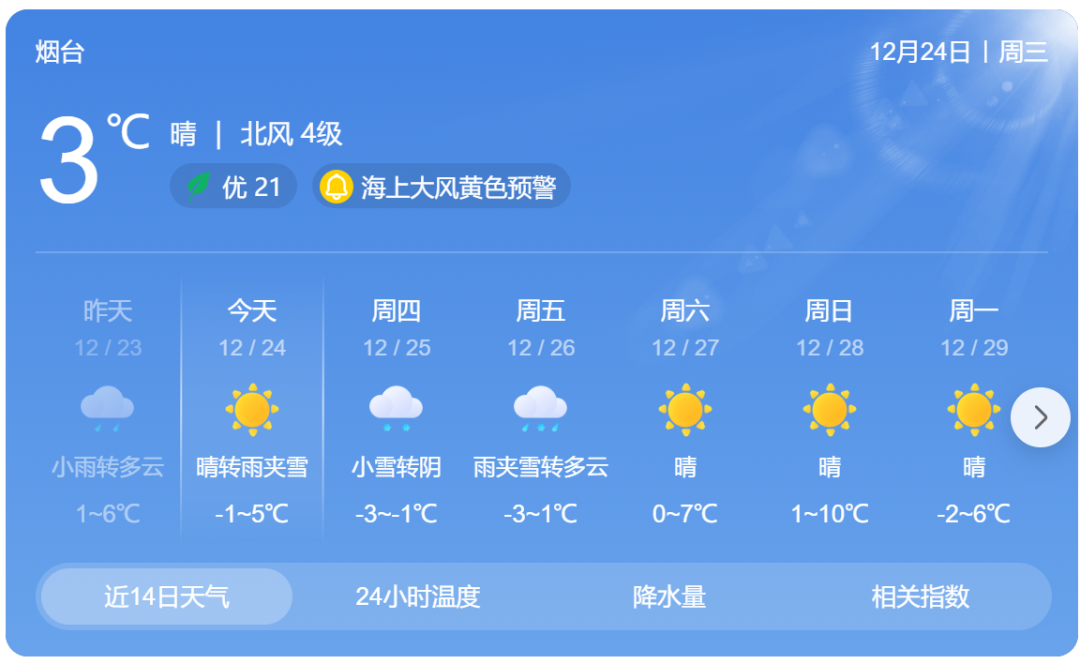Choose the 周一 12/29 forecast
The height and width of the screenshot is (664, 1080).
(973, 410)
